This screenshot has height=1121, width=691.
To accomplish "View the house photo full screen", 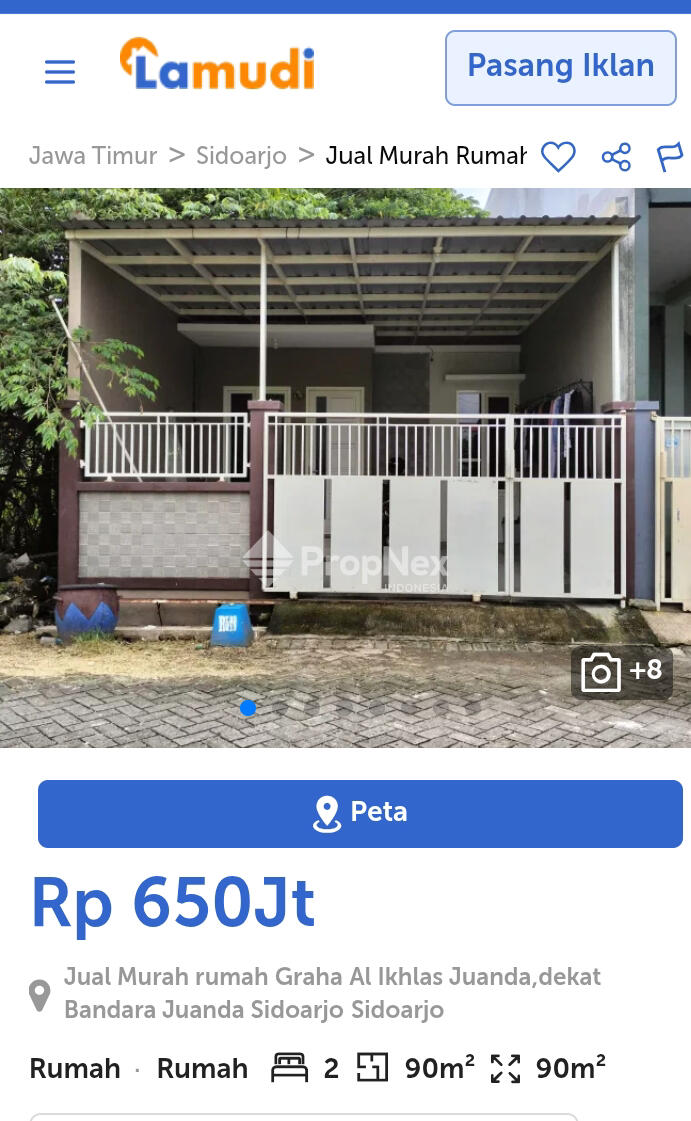I will 345,468.
